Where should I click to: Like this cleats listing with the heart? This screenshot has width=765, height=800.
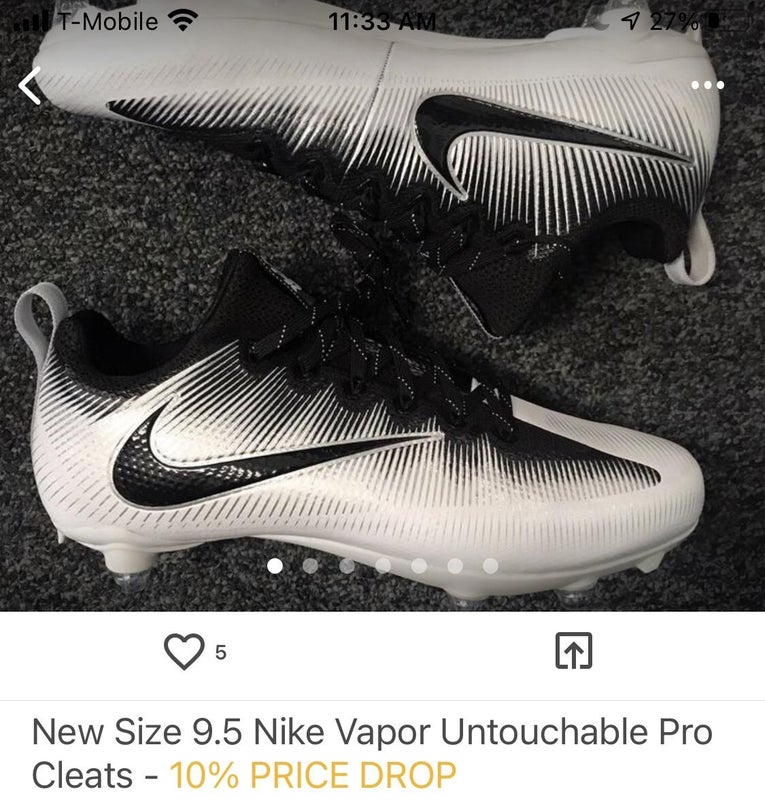click(x=183, y=652)
